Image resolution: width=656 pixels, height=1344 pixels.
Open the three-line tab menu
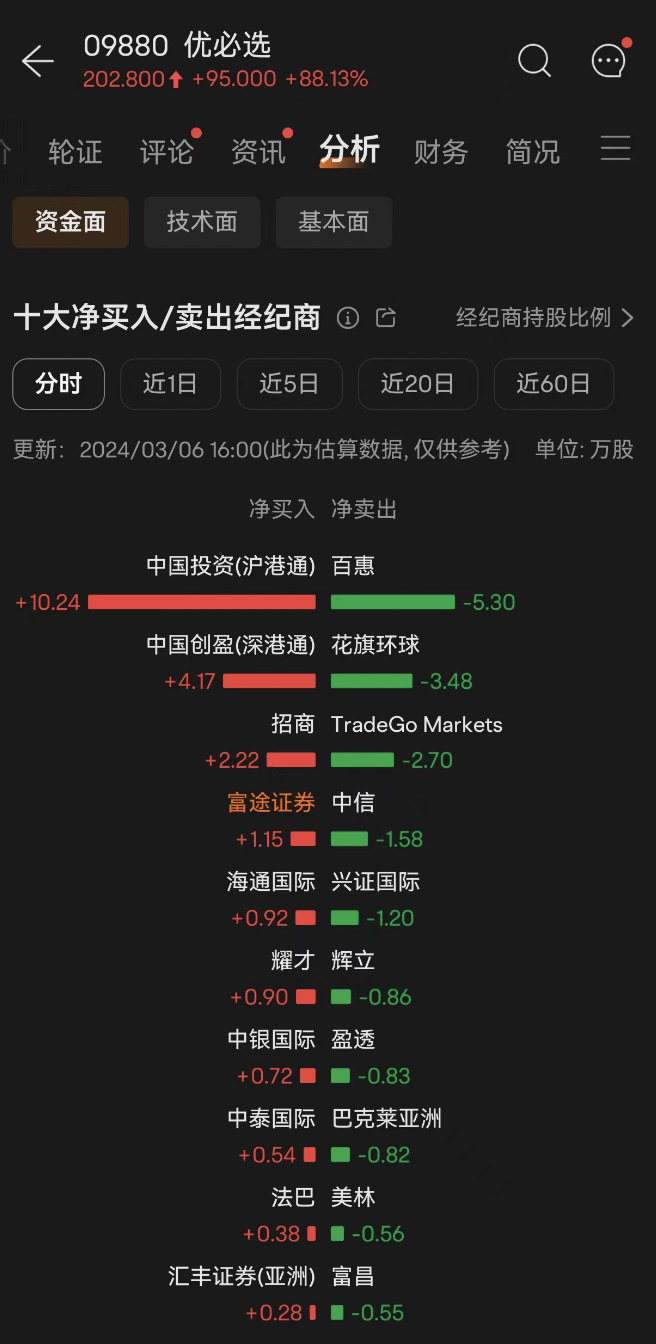tap(615, 149)
